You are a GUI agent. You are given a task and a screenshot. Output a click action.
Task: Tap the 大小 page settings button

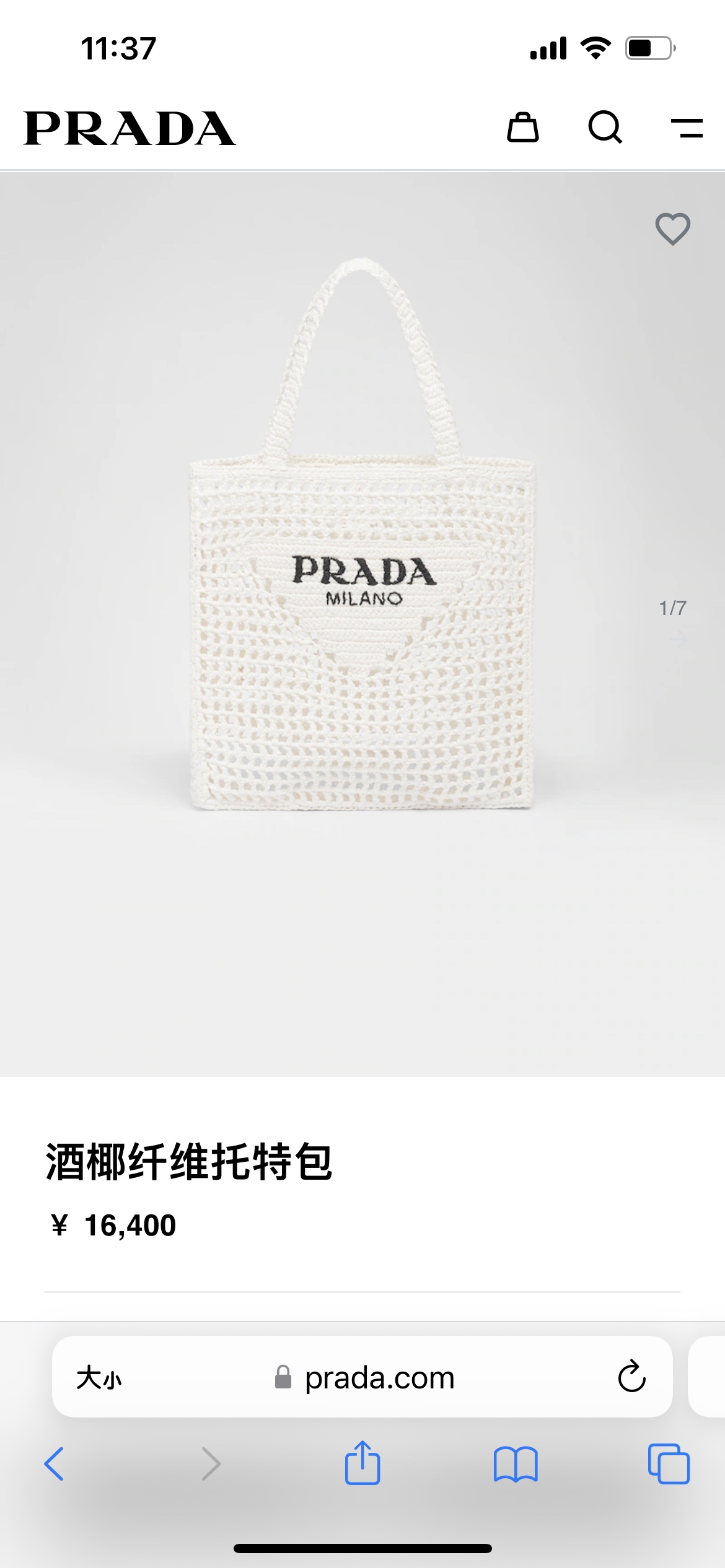point(99,1378)
